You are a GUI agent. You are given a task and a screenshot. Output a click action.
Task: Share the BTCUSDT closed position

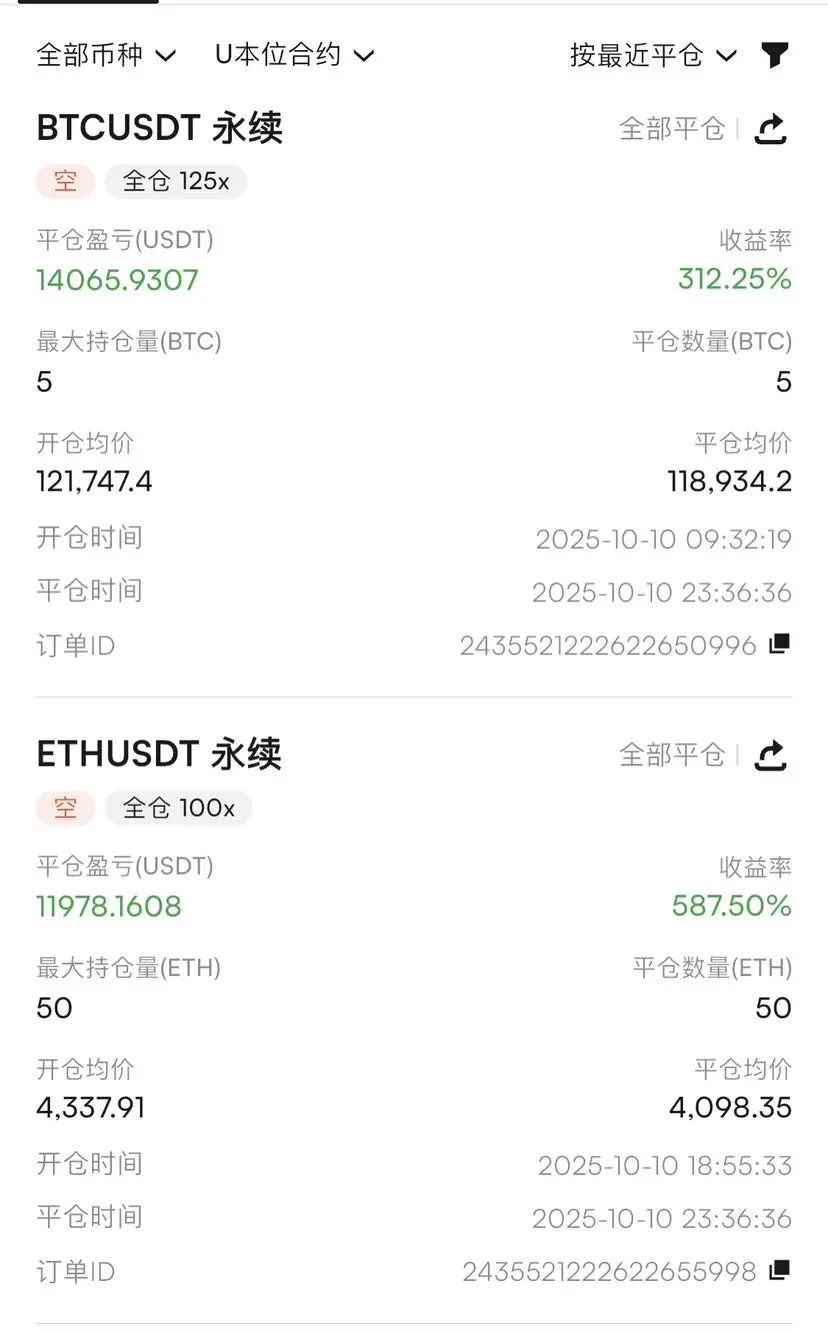[x=771, y=129]
